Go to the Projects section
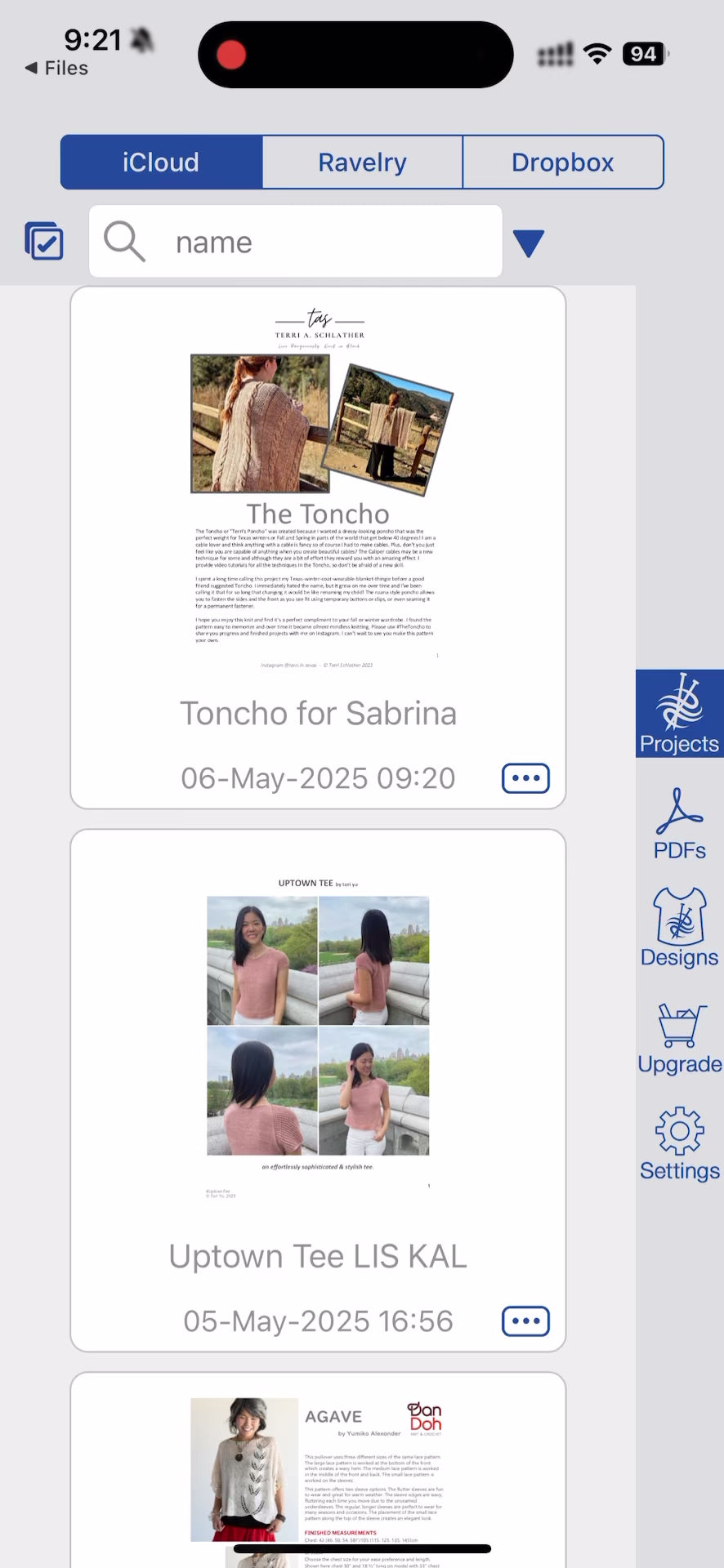The width and height of the screenshot is (724, 1568). coord(680,714)
